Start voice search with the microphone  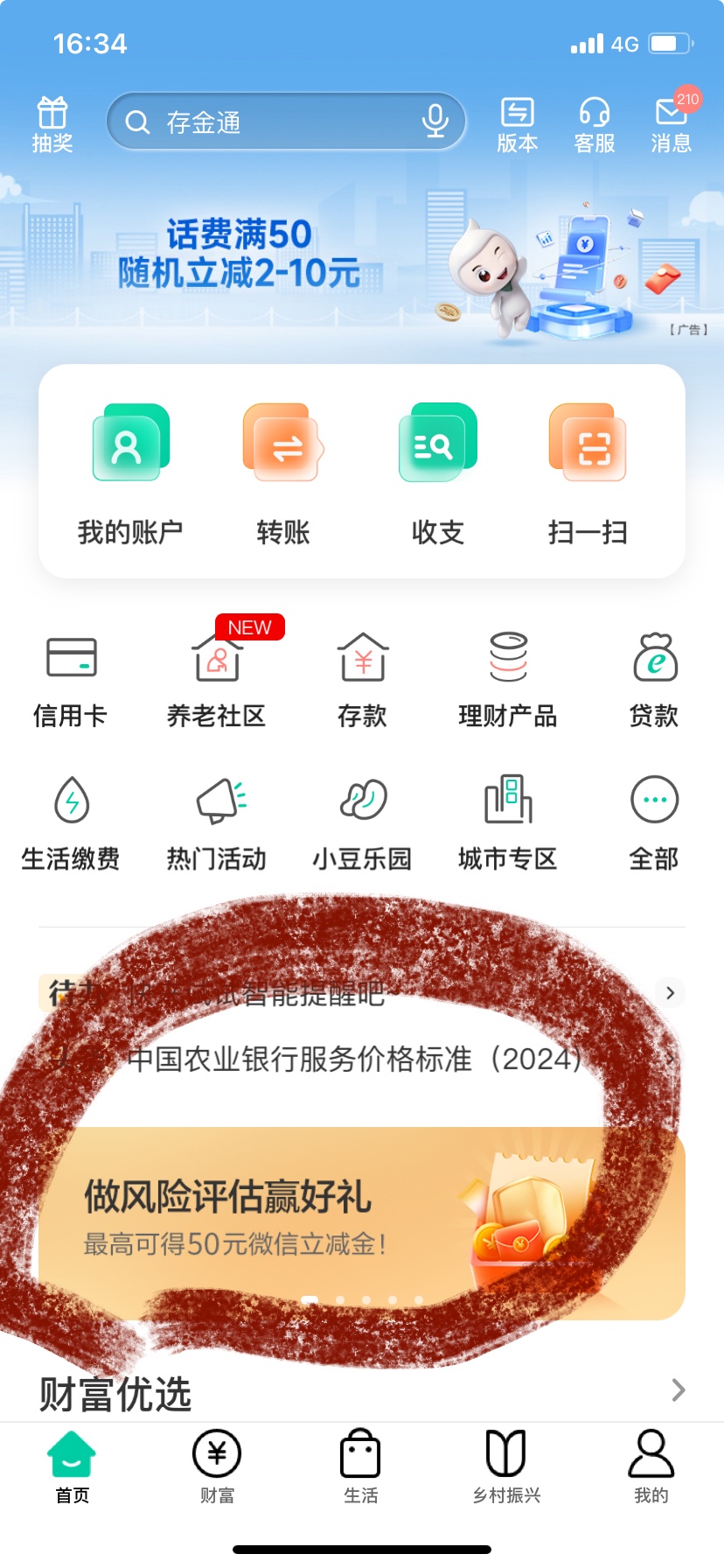[435, 122]
